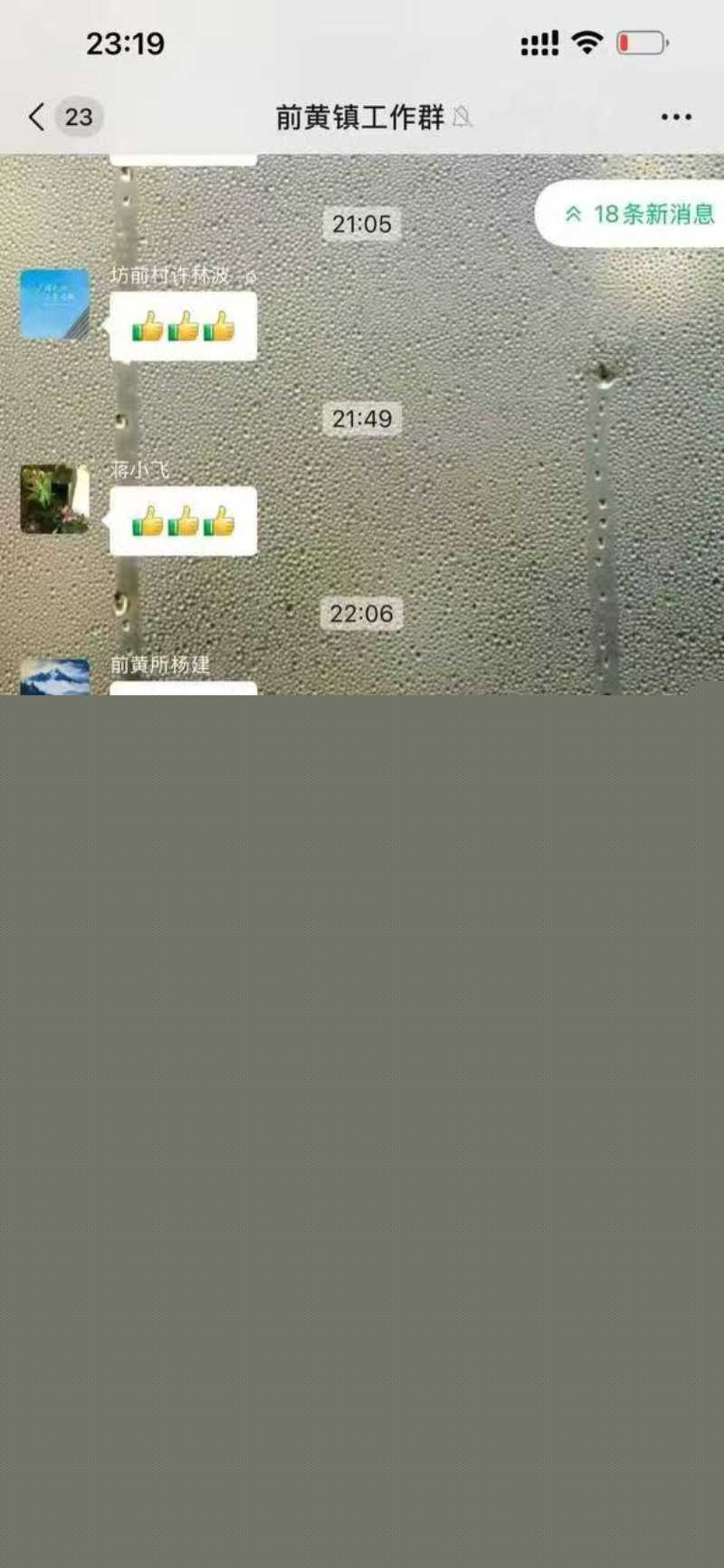The height and width of the screenshot is (1568, 724).
Task: Tap the 22:06 timestamp label
Action: point(361,613)
